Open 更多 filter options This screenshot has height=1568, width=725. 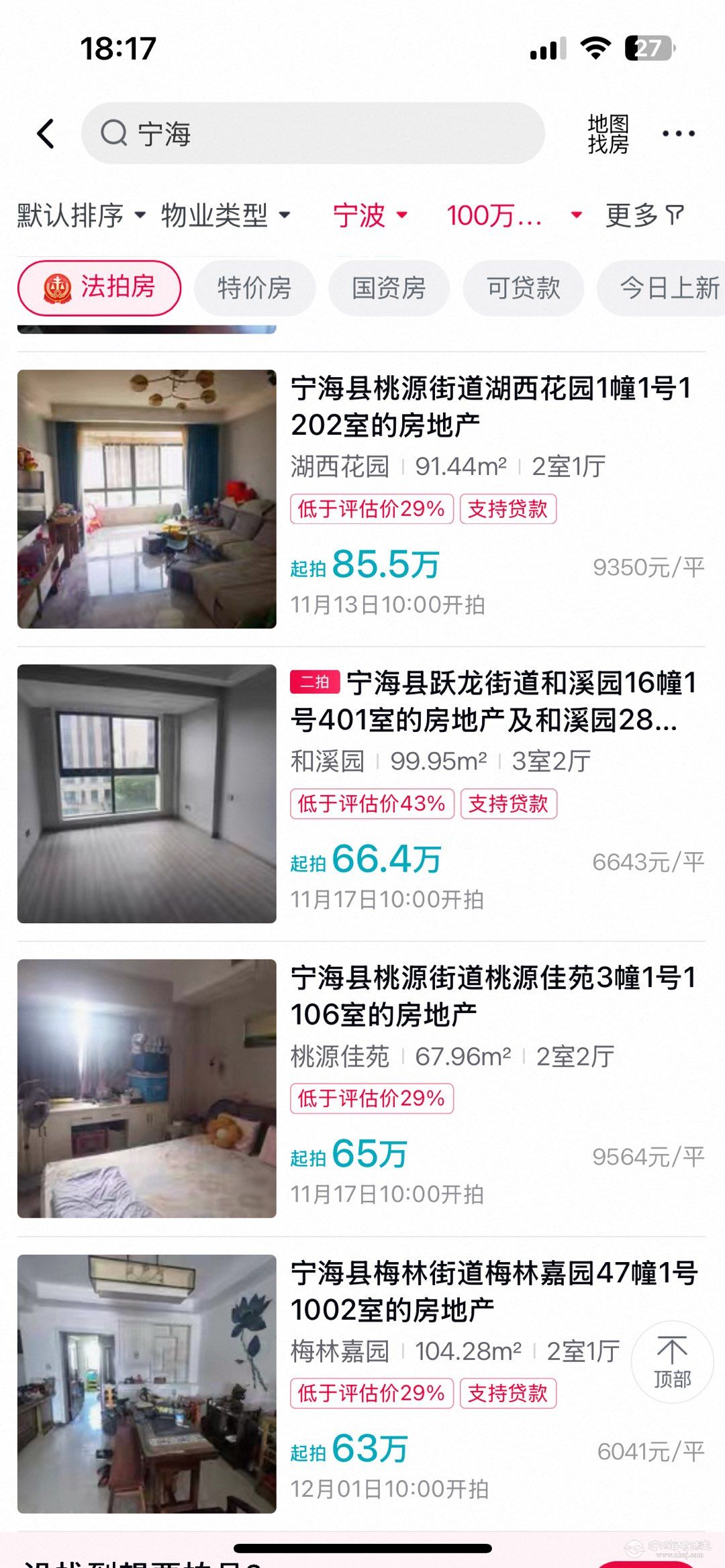pos(644,215)
